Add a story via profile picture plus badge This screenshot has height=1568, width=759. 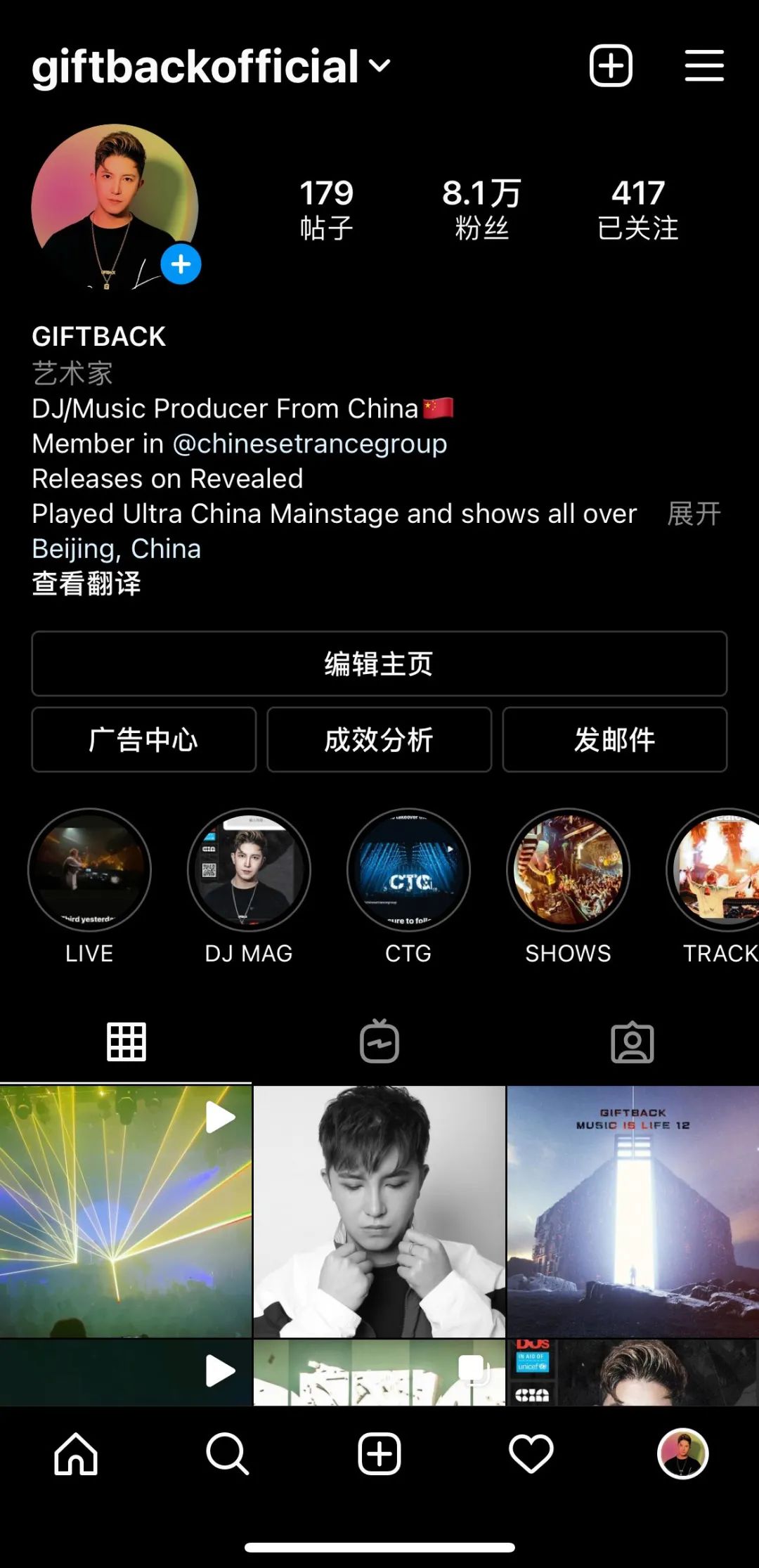(181, 264)
